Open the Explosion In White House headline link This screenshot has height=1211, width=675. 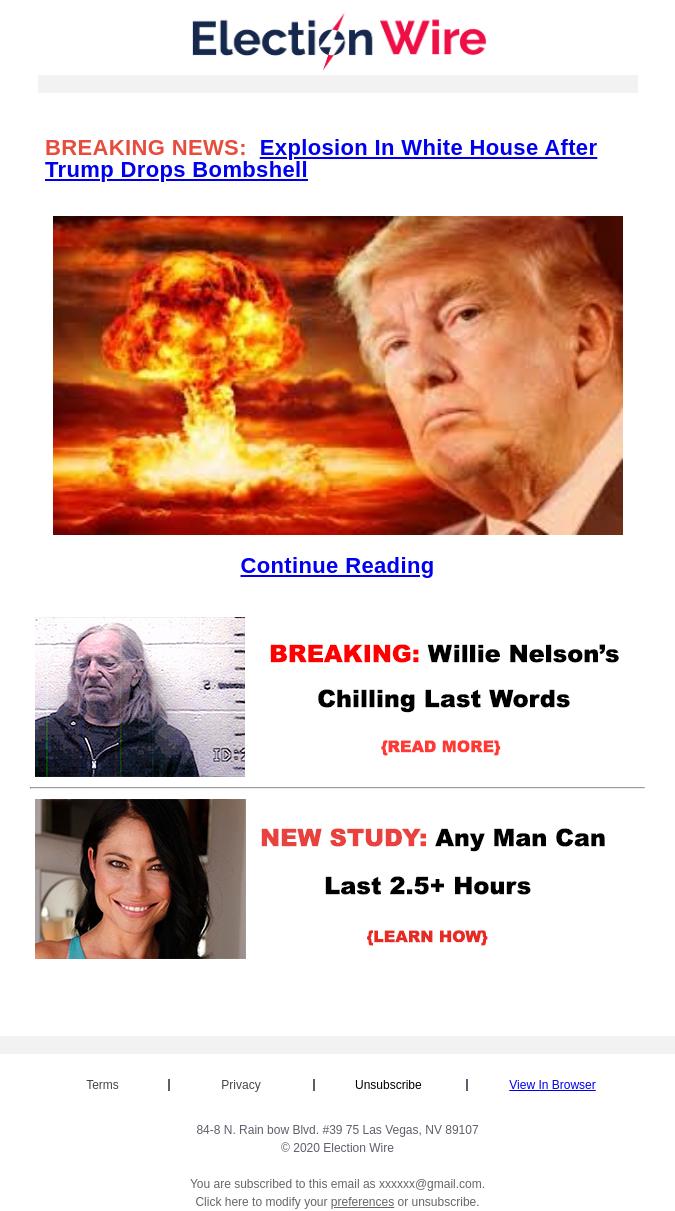pyautogui.click(x=321, y=158)
